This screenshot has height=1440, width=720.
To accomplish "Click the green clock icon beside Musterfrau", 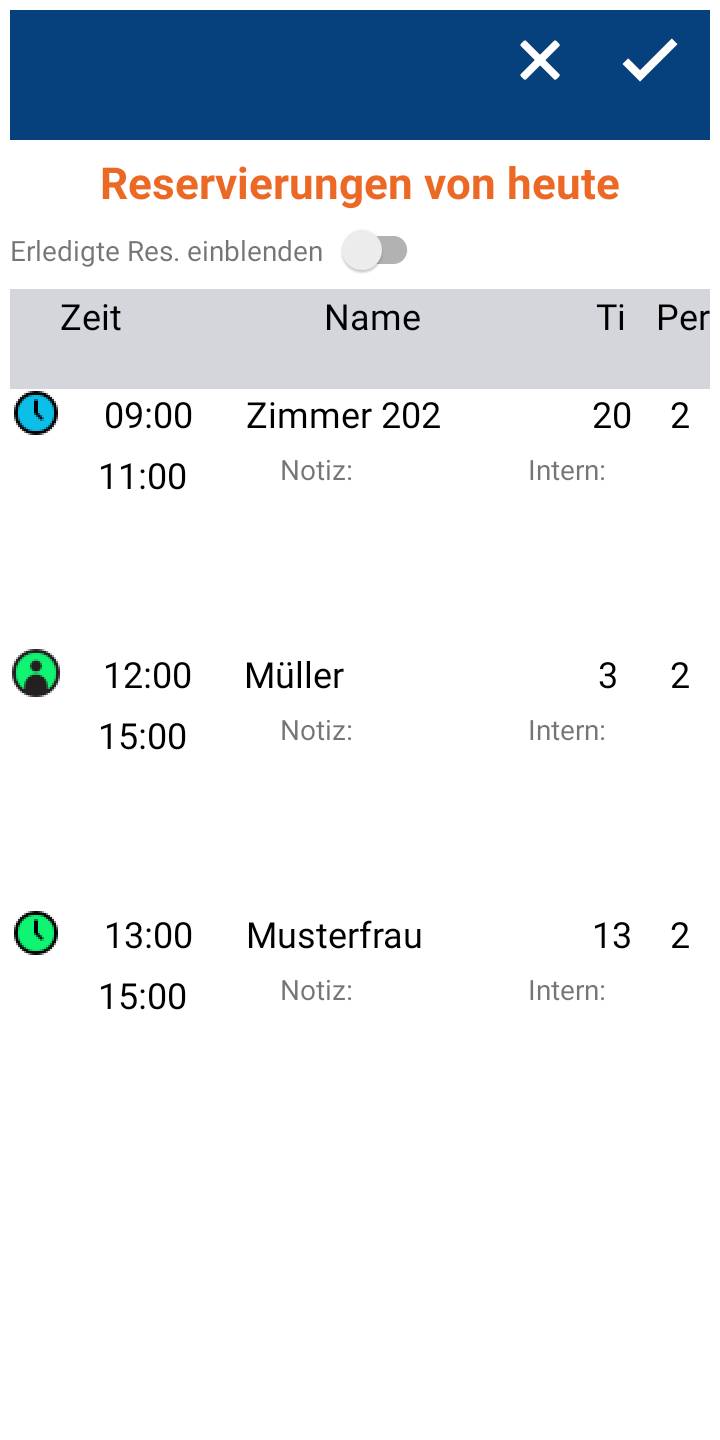I will (36, 933).
